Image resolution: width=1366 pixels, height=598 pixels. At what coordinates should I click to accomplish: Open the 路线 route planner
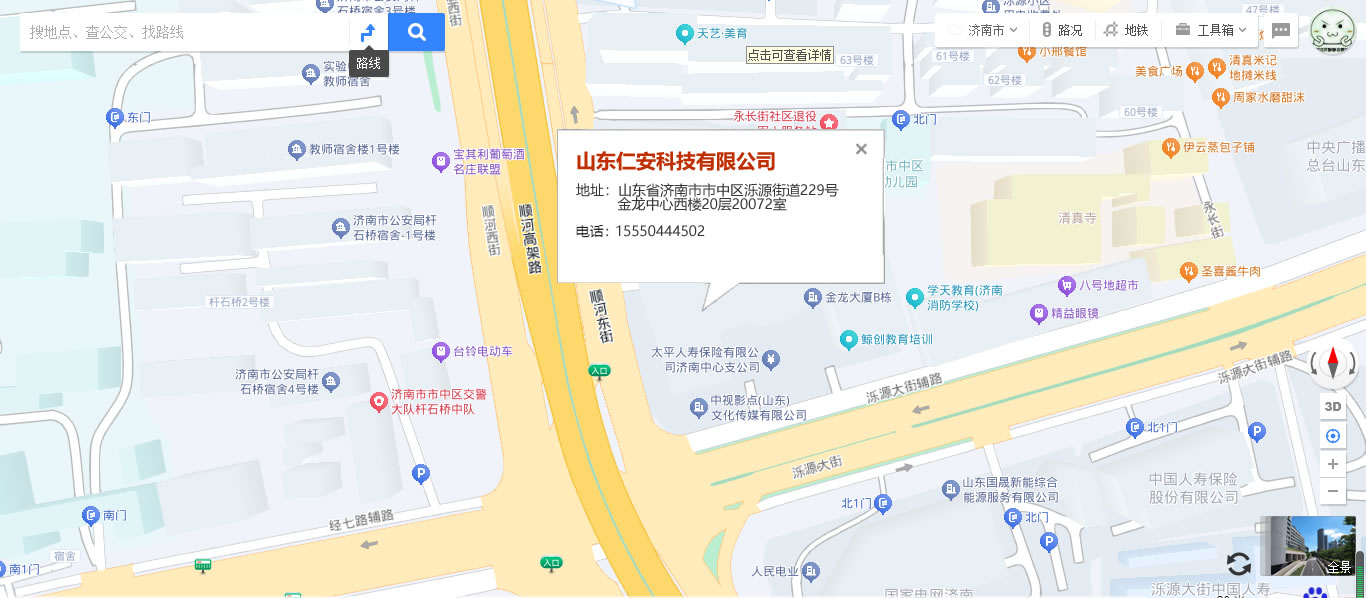(x=368, y=32)
